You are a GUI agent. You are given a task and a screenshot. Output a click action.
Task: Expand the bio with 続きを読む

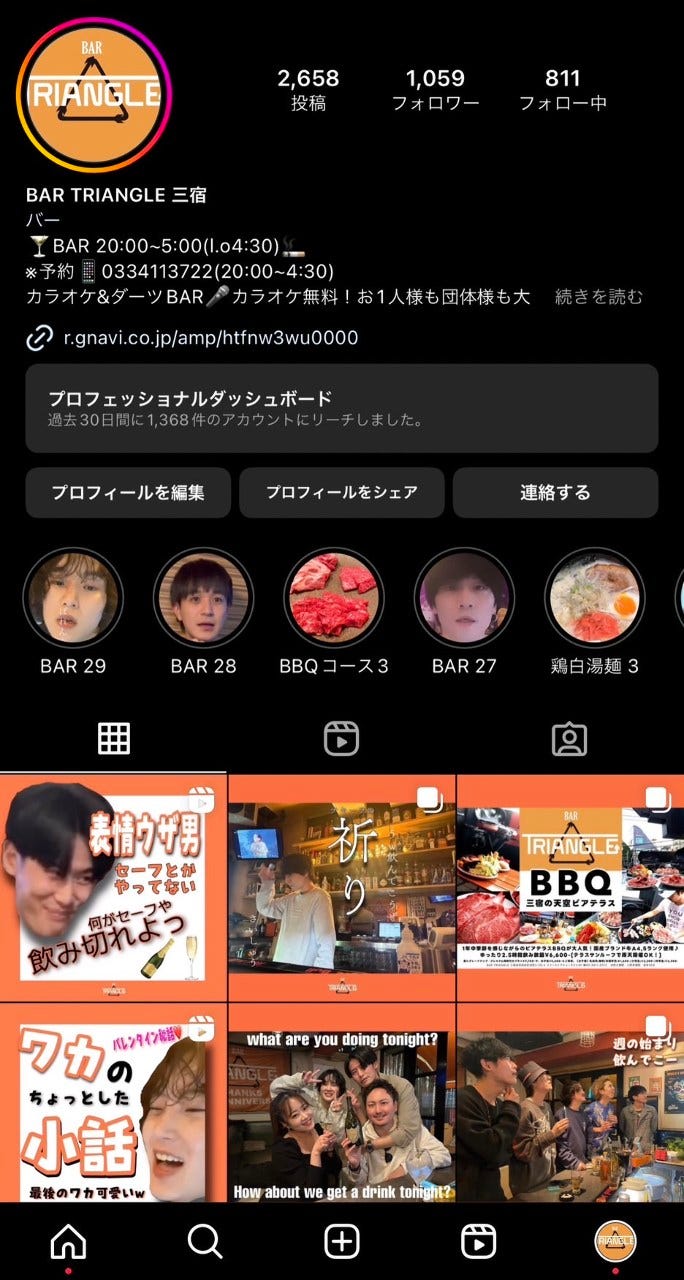(x=599, y=297)
